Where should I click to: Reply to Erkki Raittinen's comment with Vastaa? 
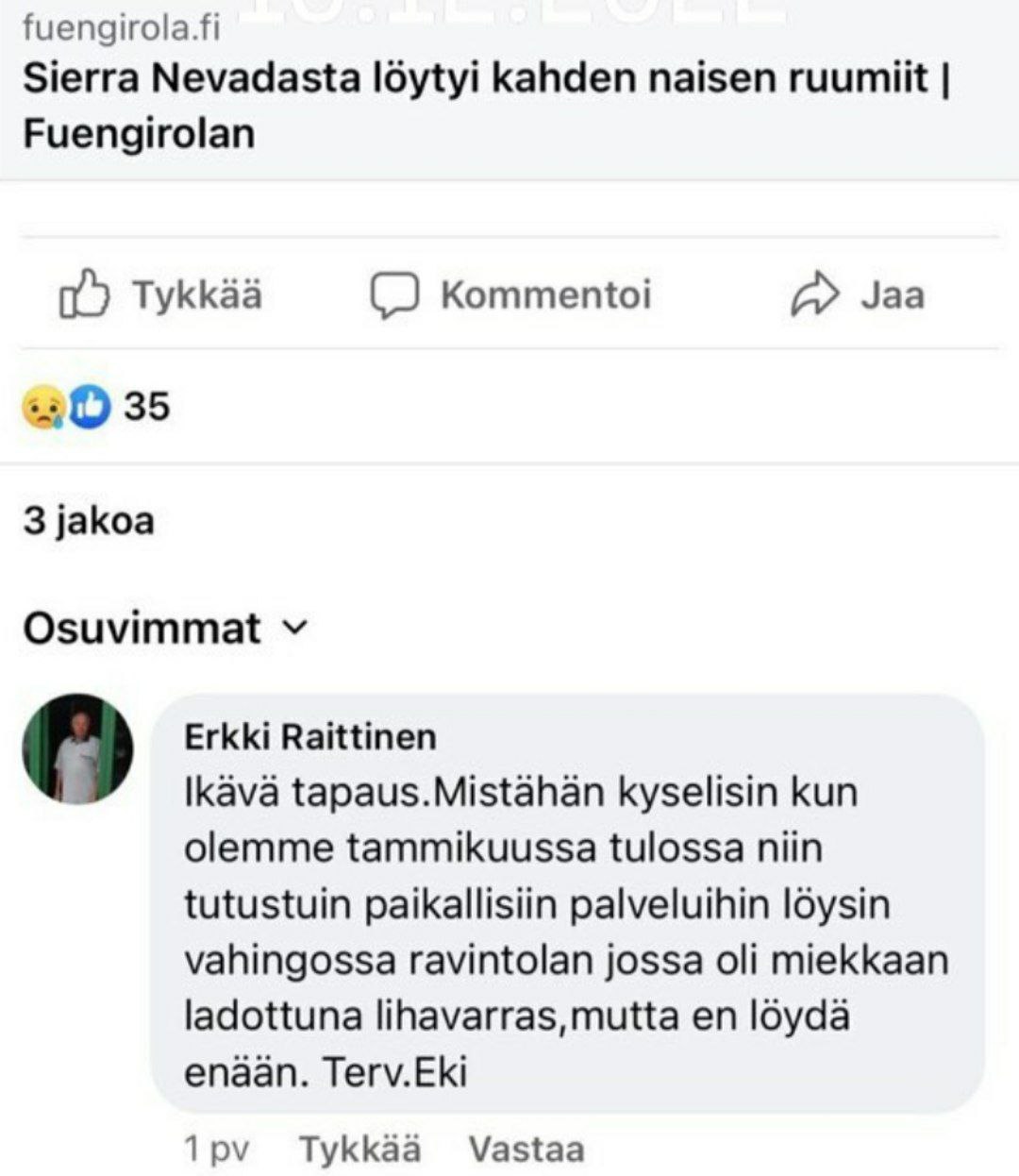[526, 1149]
